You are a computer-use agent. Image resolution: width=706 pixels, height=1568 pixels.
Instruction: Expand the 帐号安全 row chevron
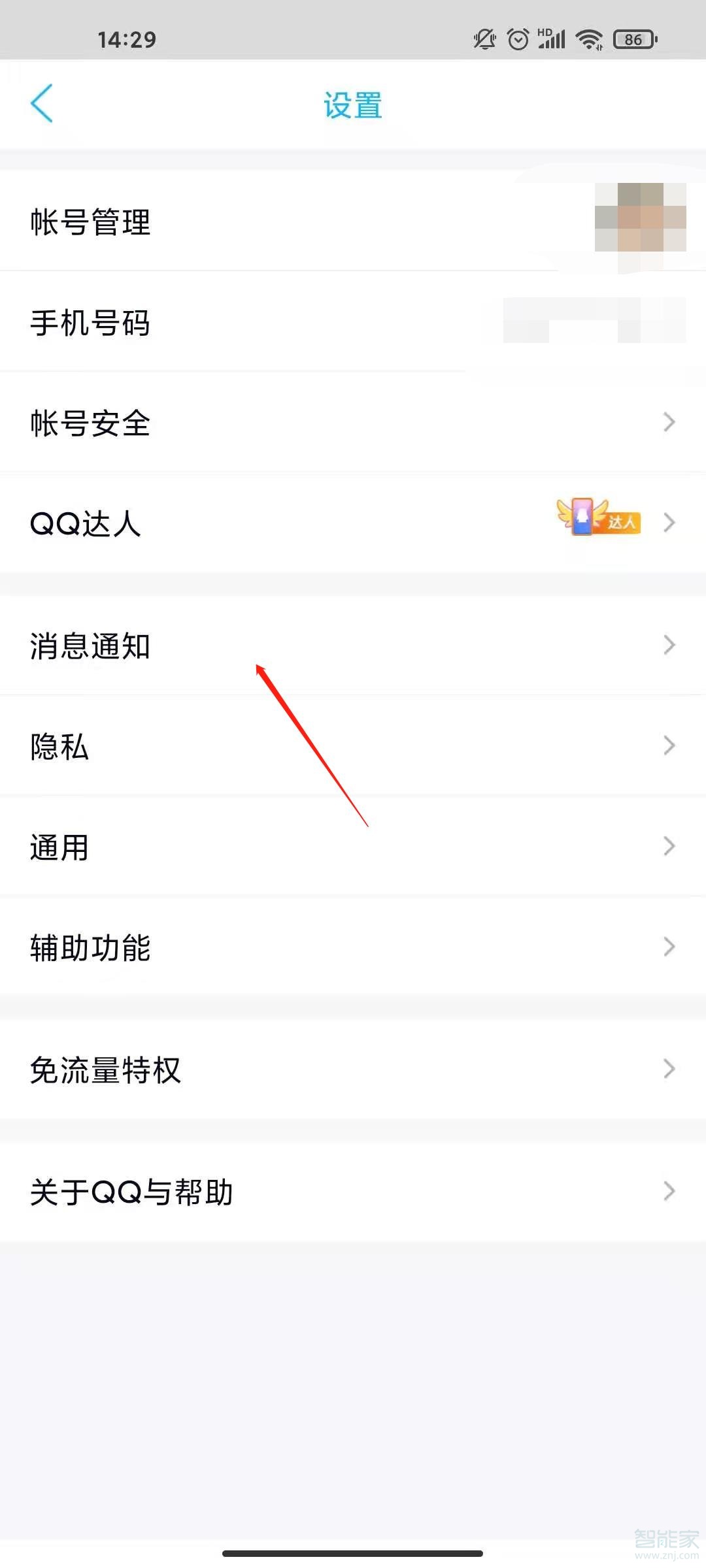coord(668,422)
